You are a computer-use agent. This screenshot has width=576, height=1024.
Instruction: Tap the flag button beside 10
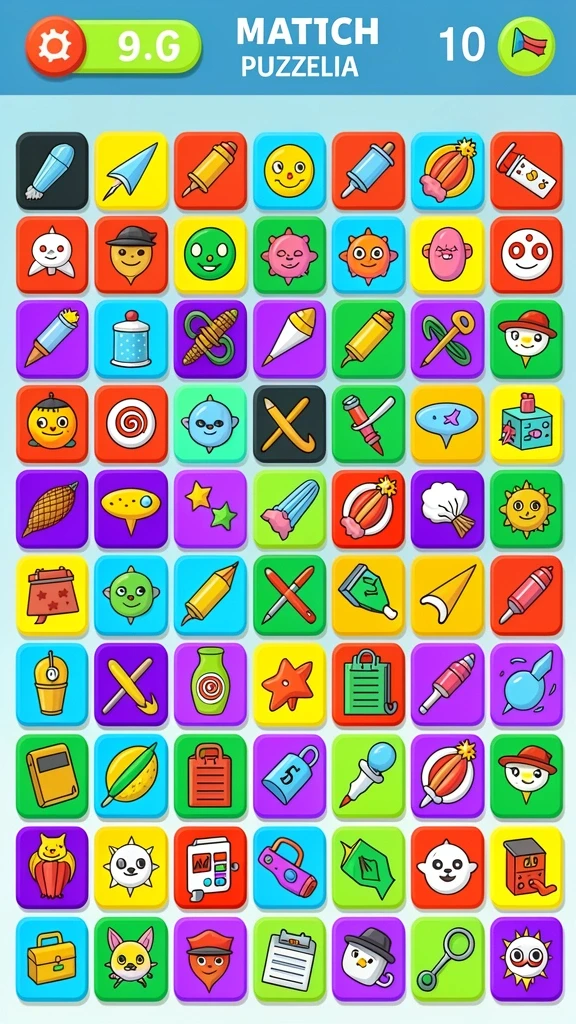coord(526,46)
